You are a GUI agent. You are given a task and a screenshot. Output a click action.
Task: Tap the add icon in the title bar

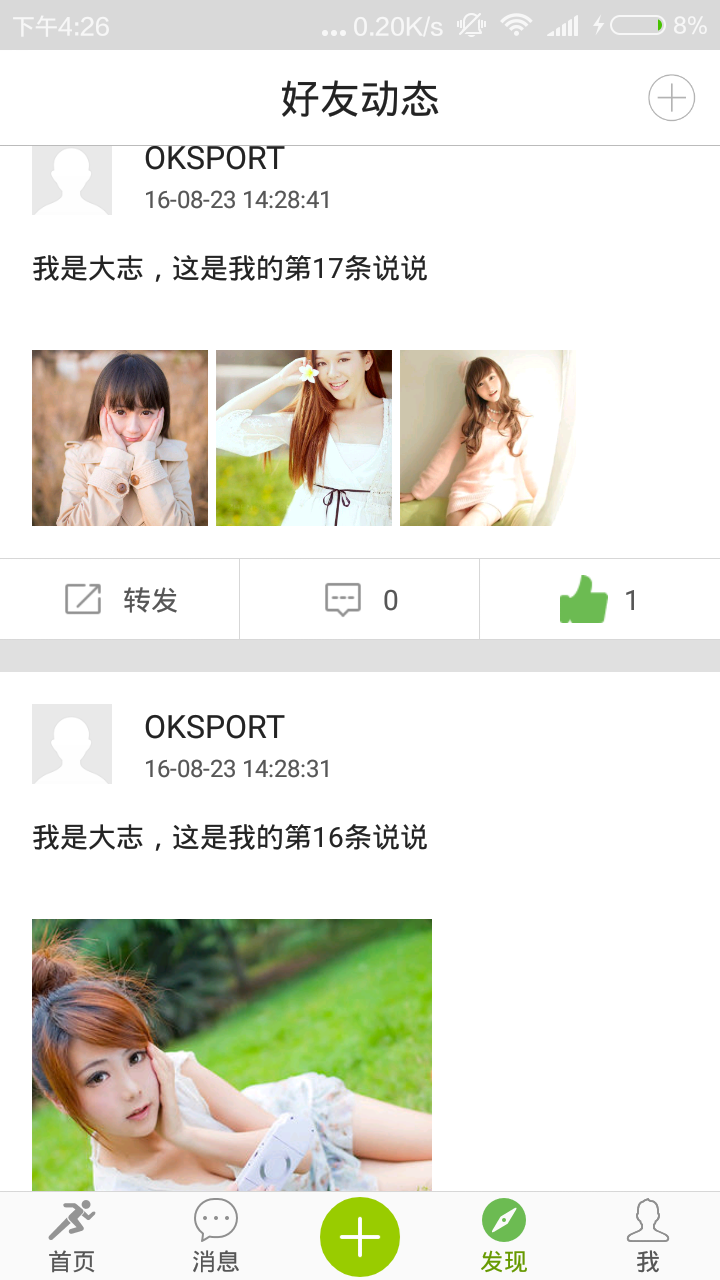click(x=671, y=98)
